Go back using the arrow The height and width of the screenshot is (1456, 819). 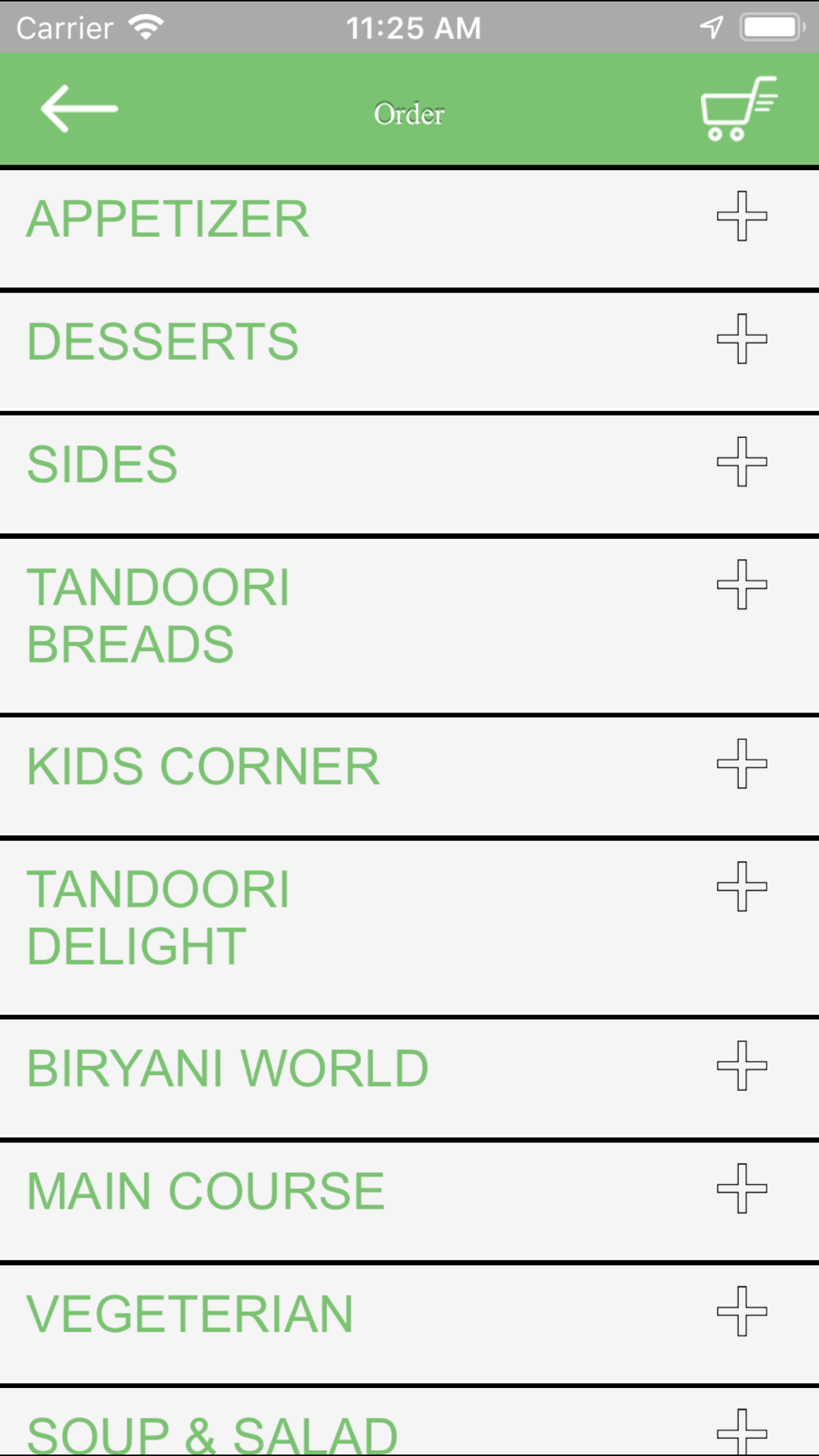79,109
